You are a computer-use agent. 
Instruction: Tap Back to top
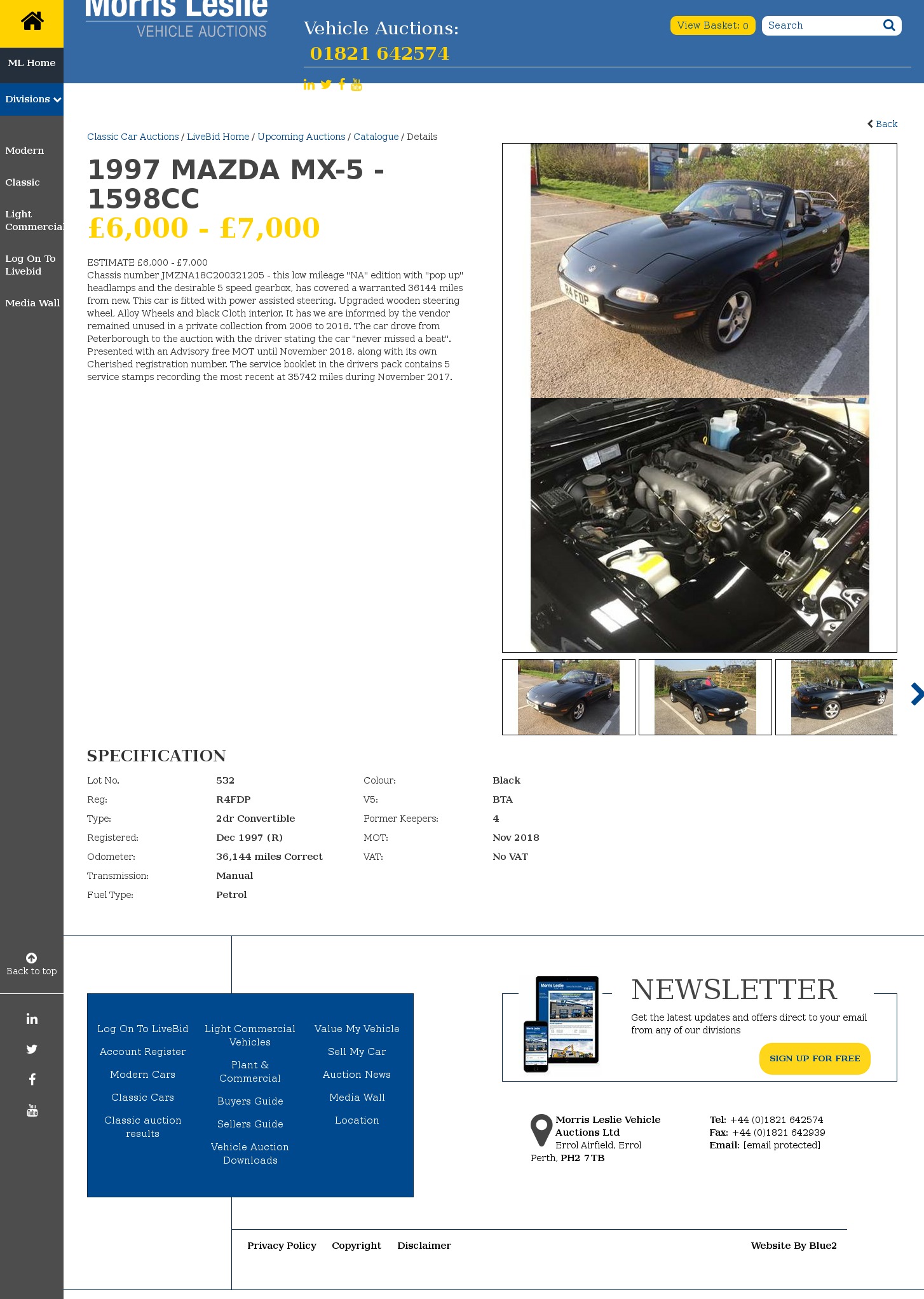pyautogui.click(x=32, y=964)
